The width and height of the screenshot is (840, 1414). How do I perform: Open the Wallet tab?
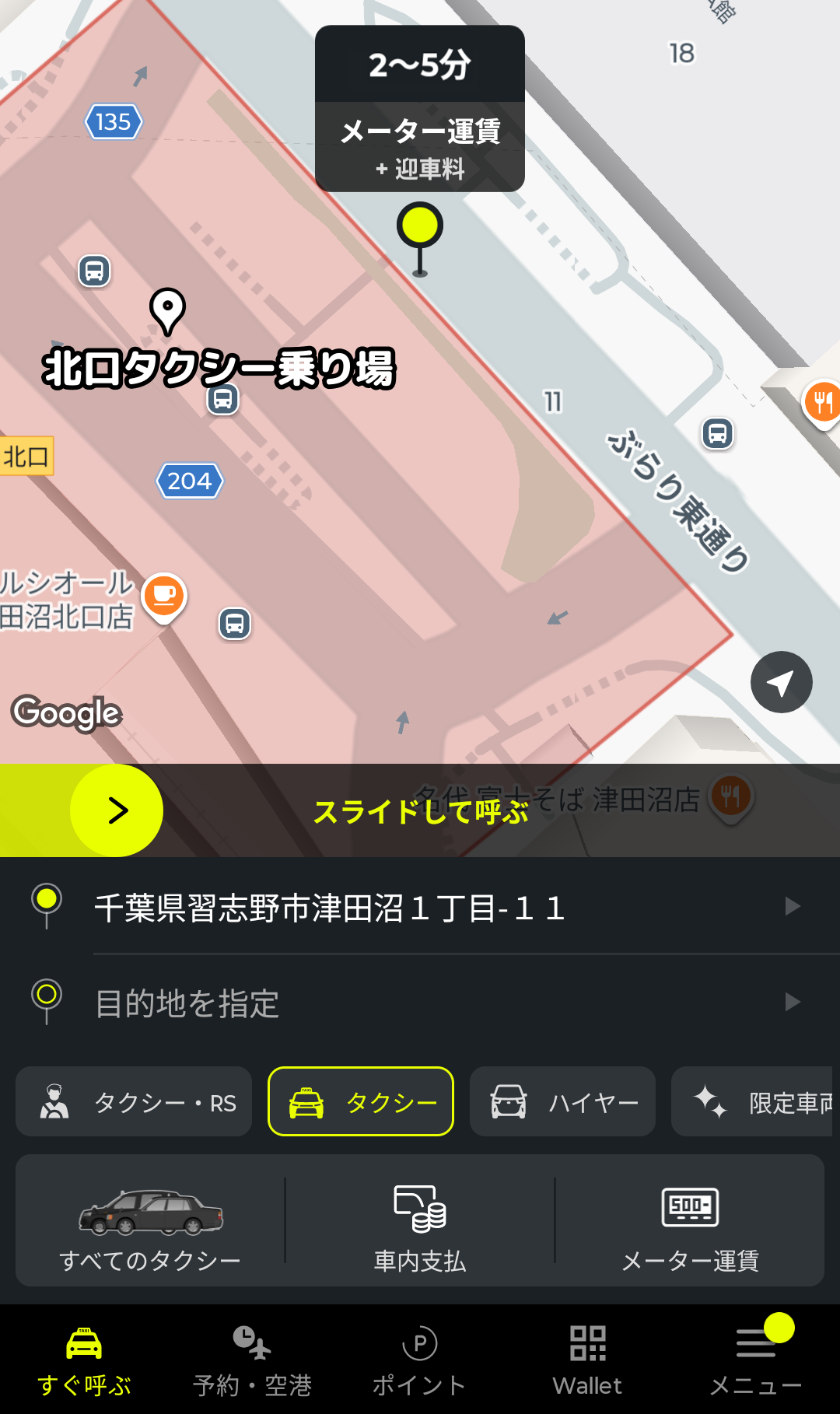pos(587,1360)
